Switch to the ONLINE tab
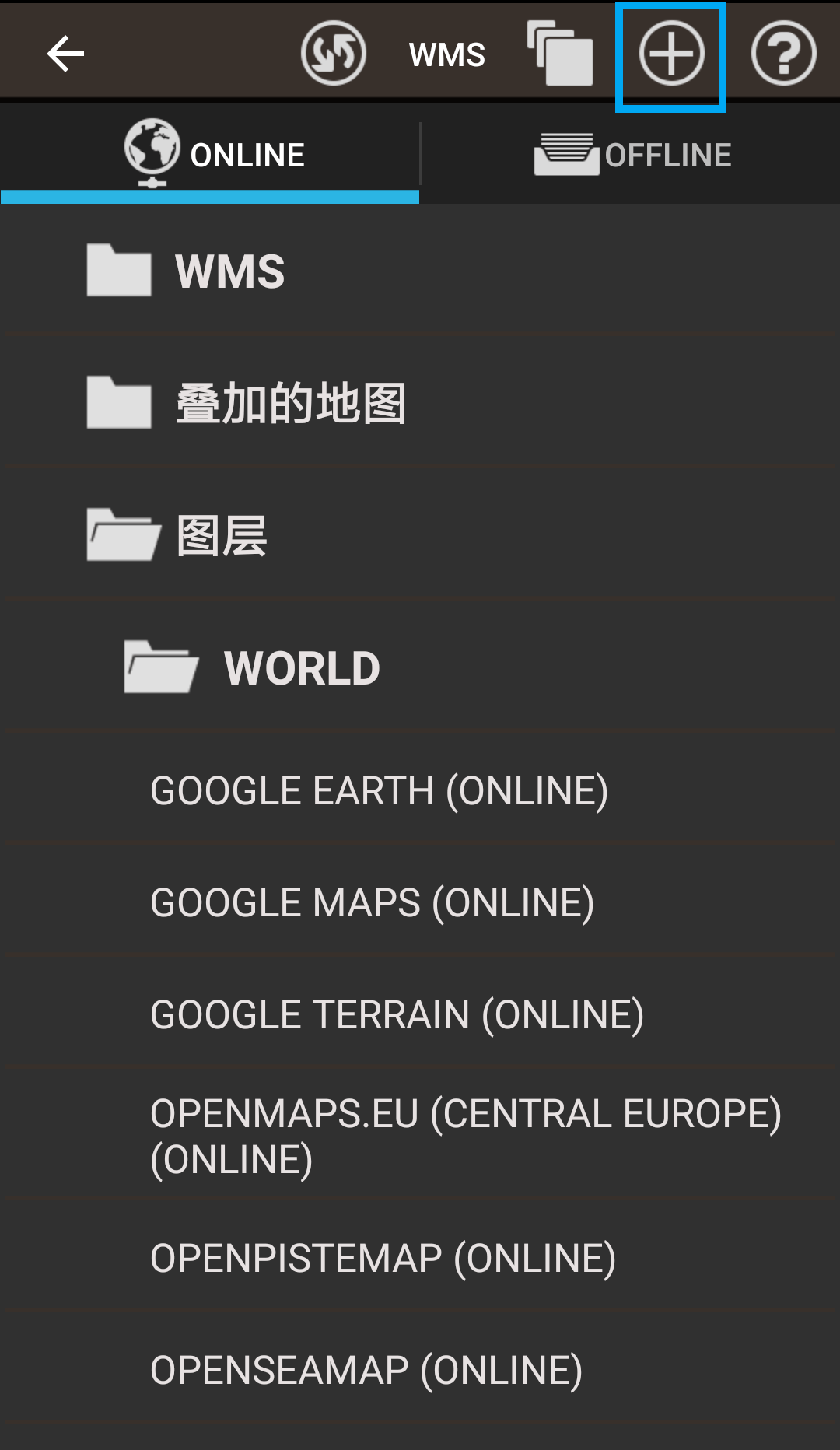 [210, 155]
